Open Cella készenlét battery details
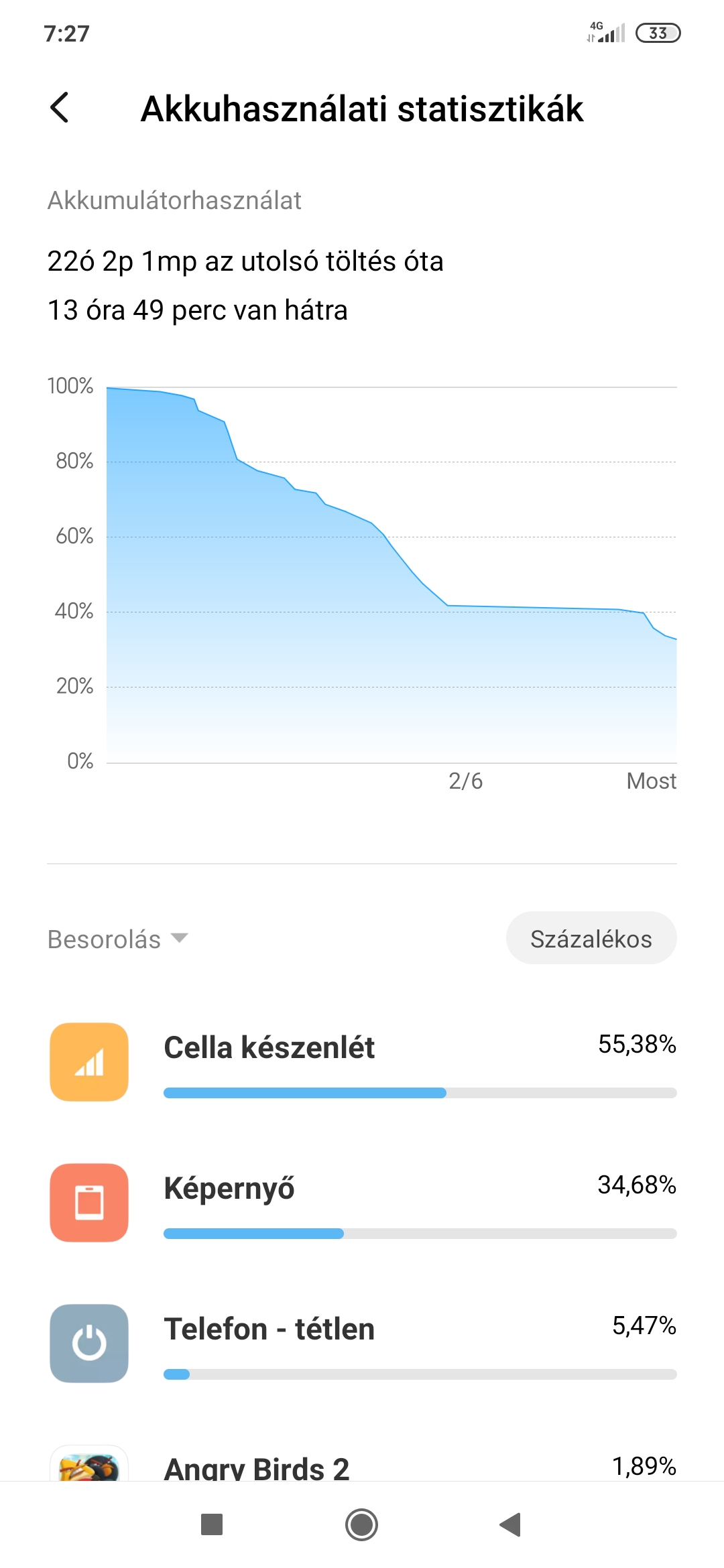724x1568 pixels. pyautogui.click(x=362, y=1063)
